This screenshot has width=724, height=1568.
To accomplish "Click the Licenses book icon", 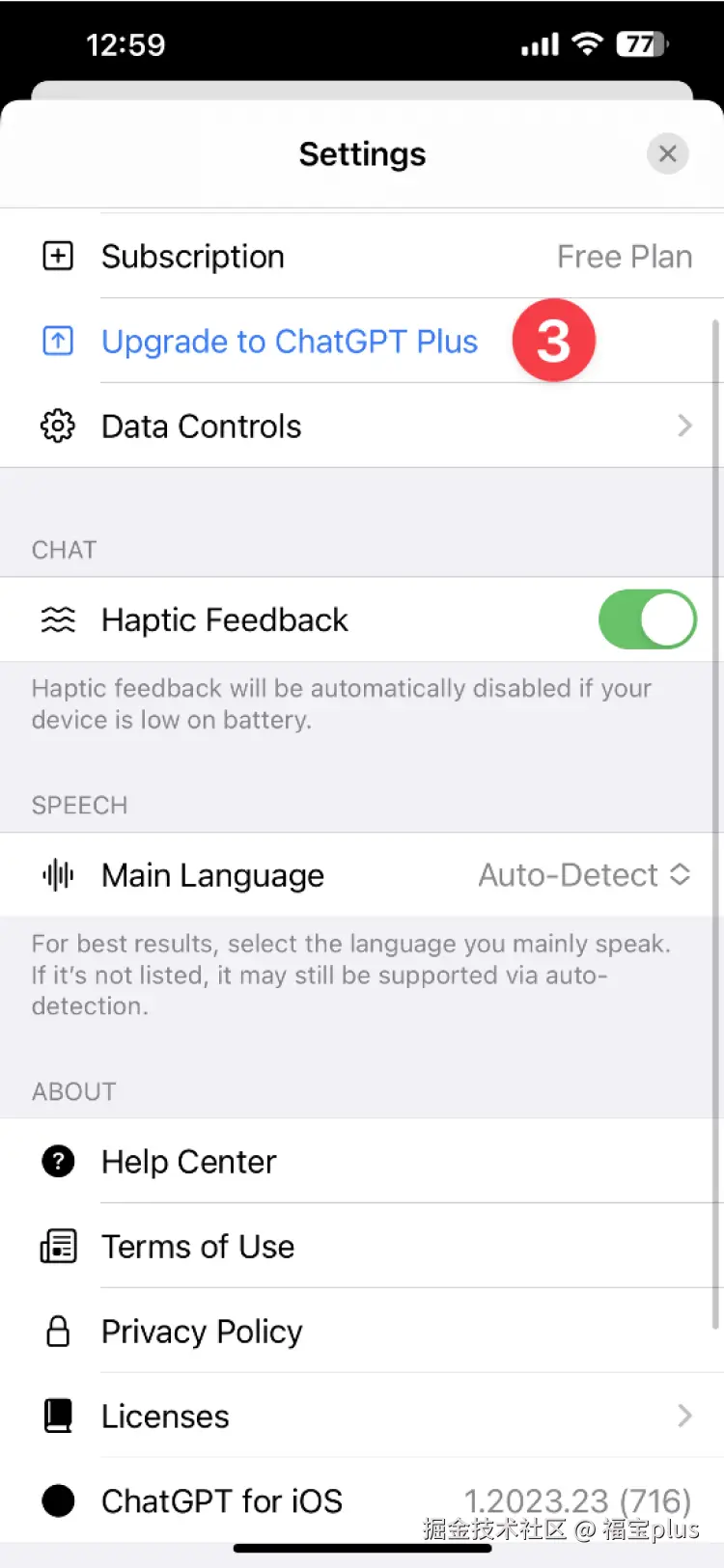I will click(x=58, y=1415).
